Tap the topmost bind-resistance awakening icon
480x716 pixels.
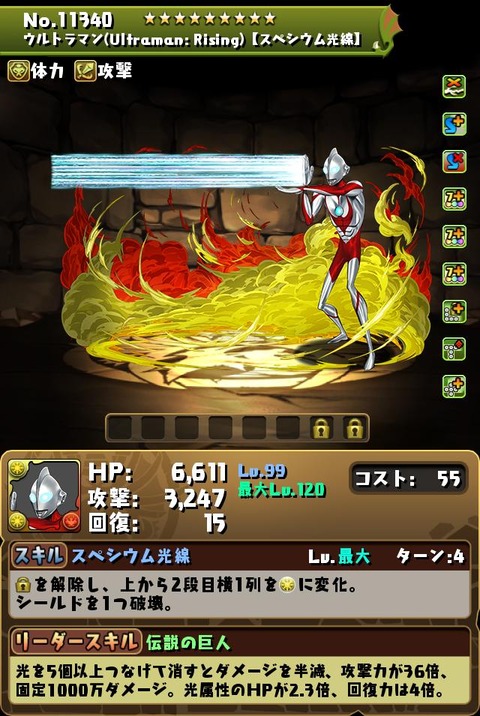pos(454,87)
